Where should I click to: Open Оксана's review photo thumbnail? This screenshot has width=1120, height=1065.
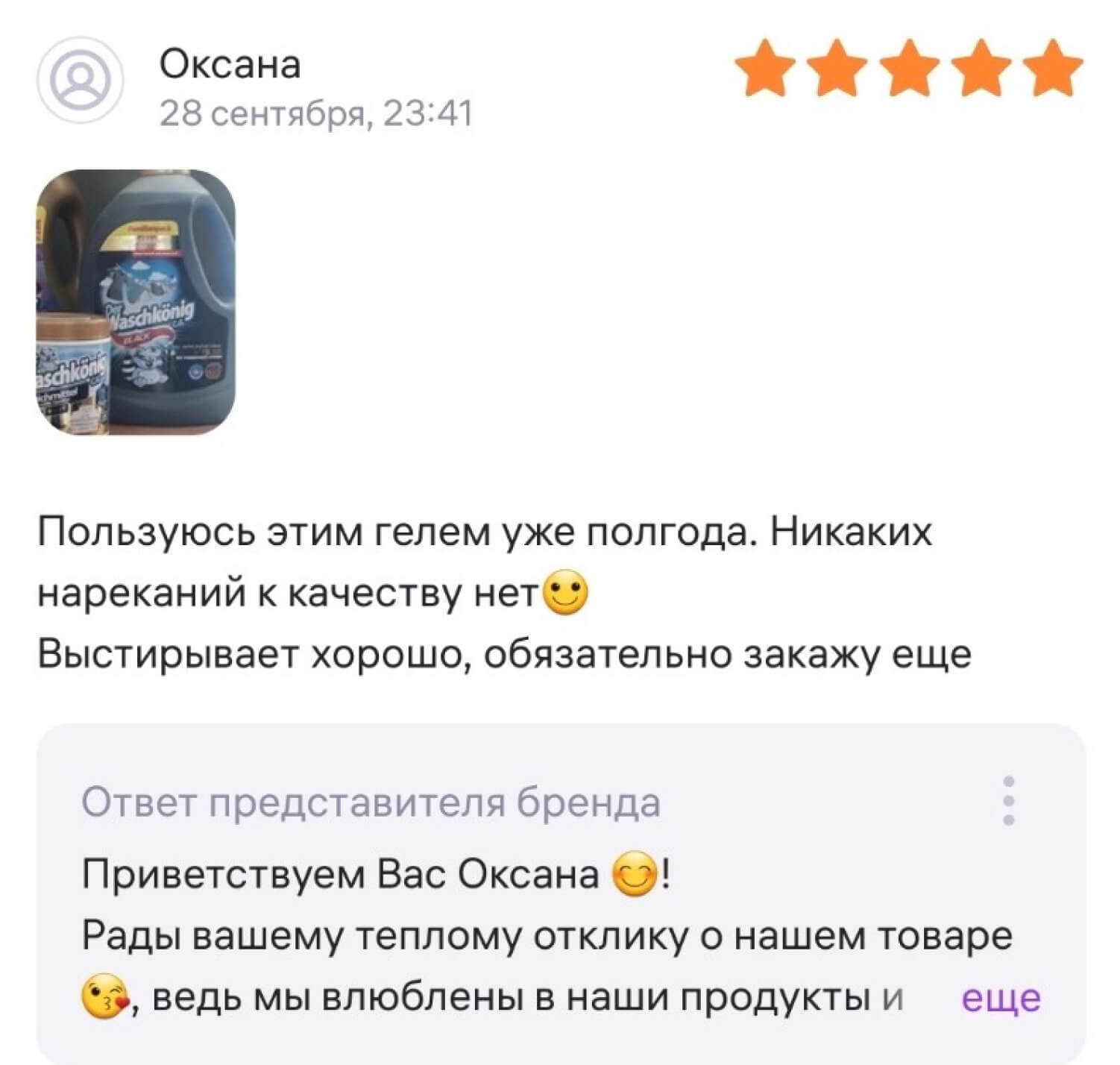point(136,302)
